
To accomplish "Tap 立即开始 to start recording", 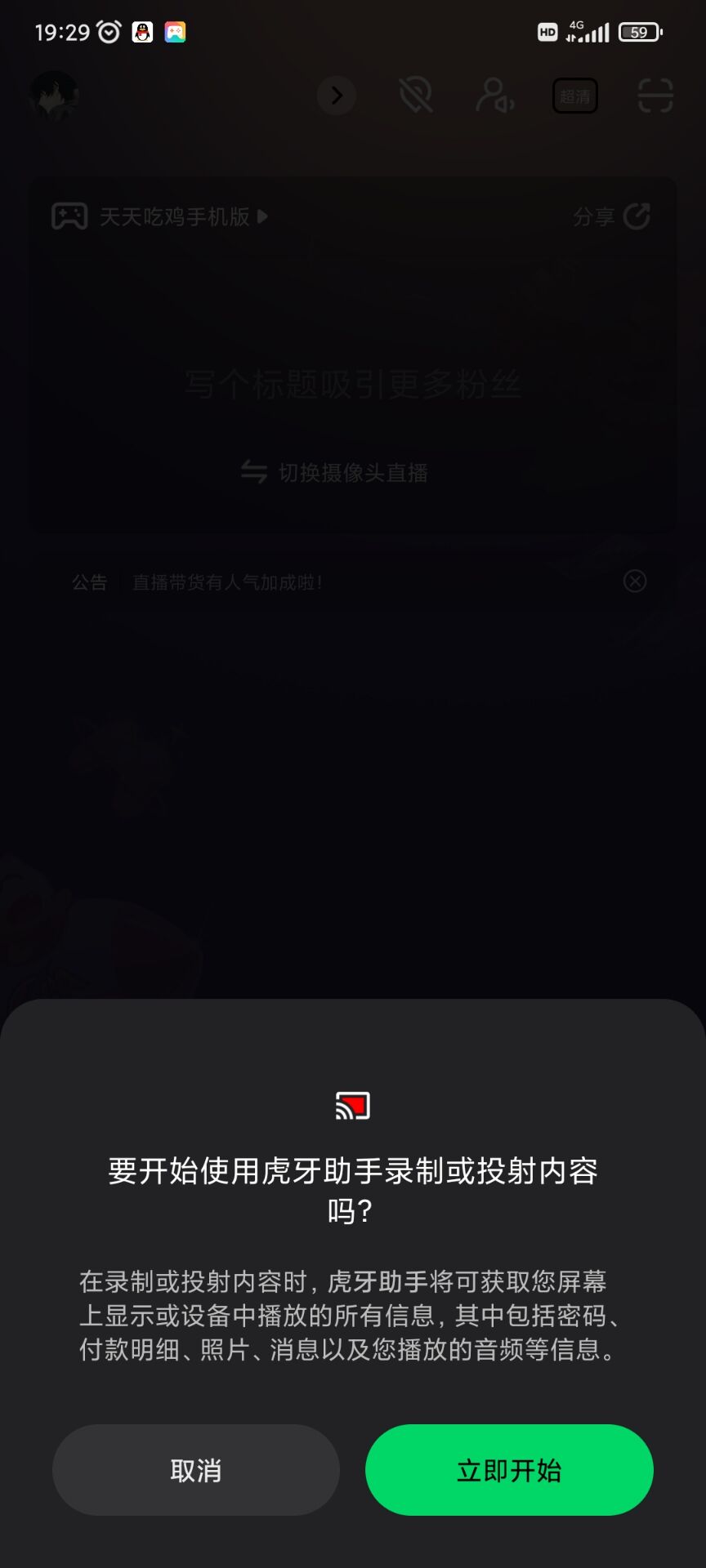I will pyautogui.click(x=509, y=1470).
